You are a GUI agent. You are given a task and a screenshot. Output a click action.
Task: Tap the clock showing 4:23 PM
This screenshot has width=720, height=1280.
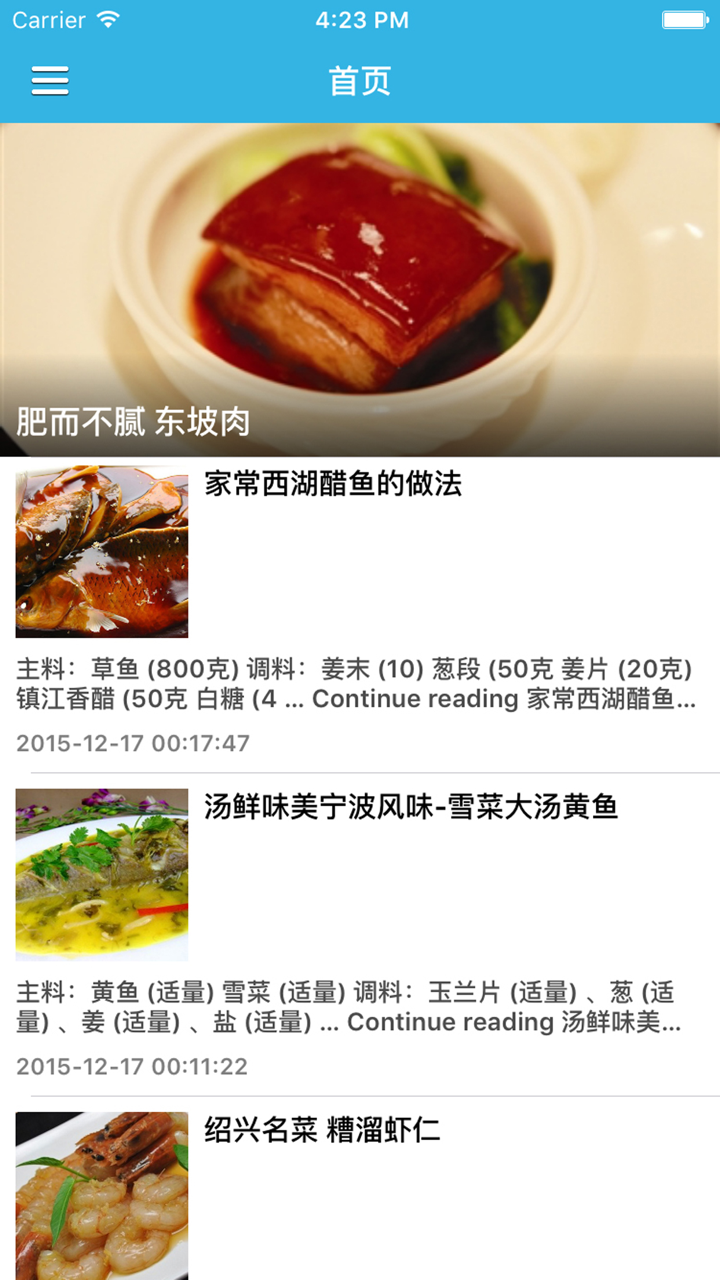360,18
